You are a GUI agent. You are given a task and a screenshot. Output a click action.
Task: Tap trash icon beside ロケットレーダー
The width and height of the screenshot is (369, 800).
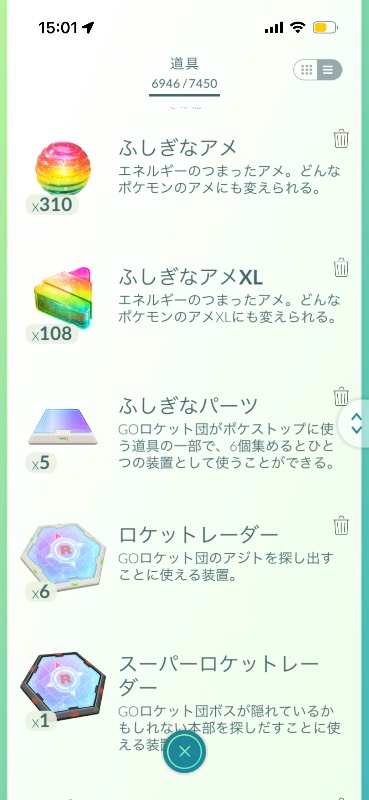(x=341, y=525)
